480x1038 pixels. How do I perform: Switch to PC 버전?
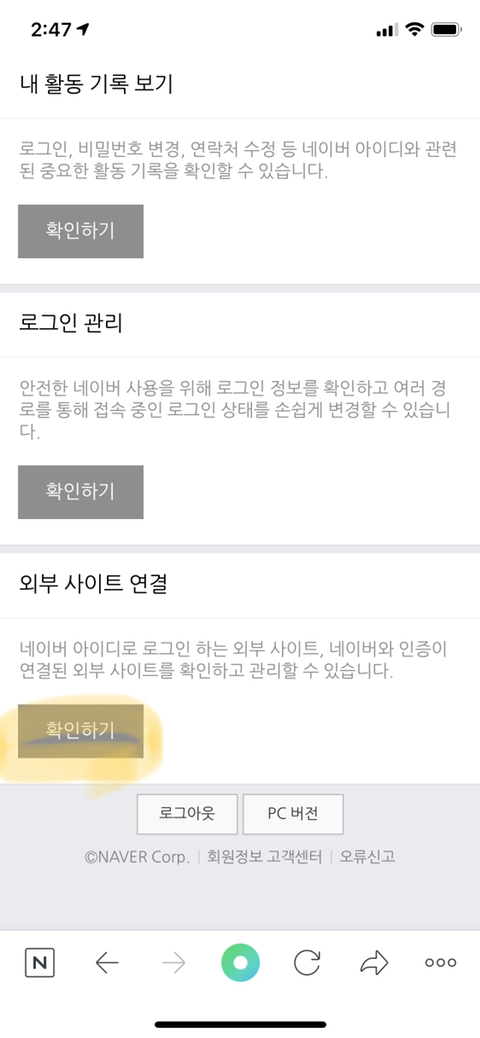point(293,814)
